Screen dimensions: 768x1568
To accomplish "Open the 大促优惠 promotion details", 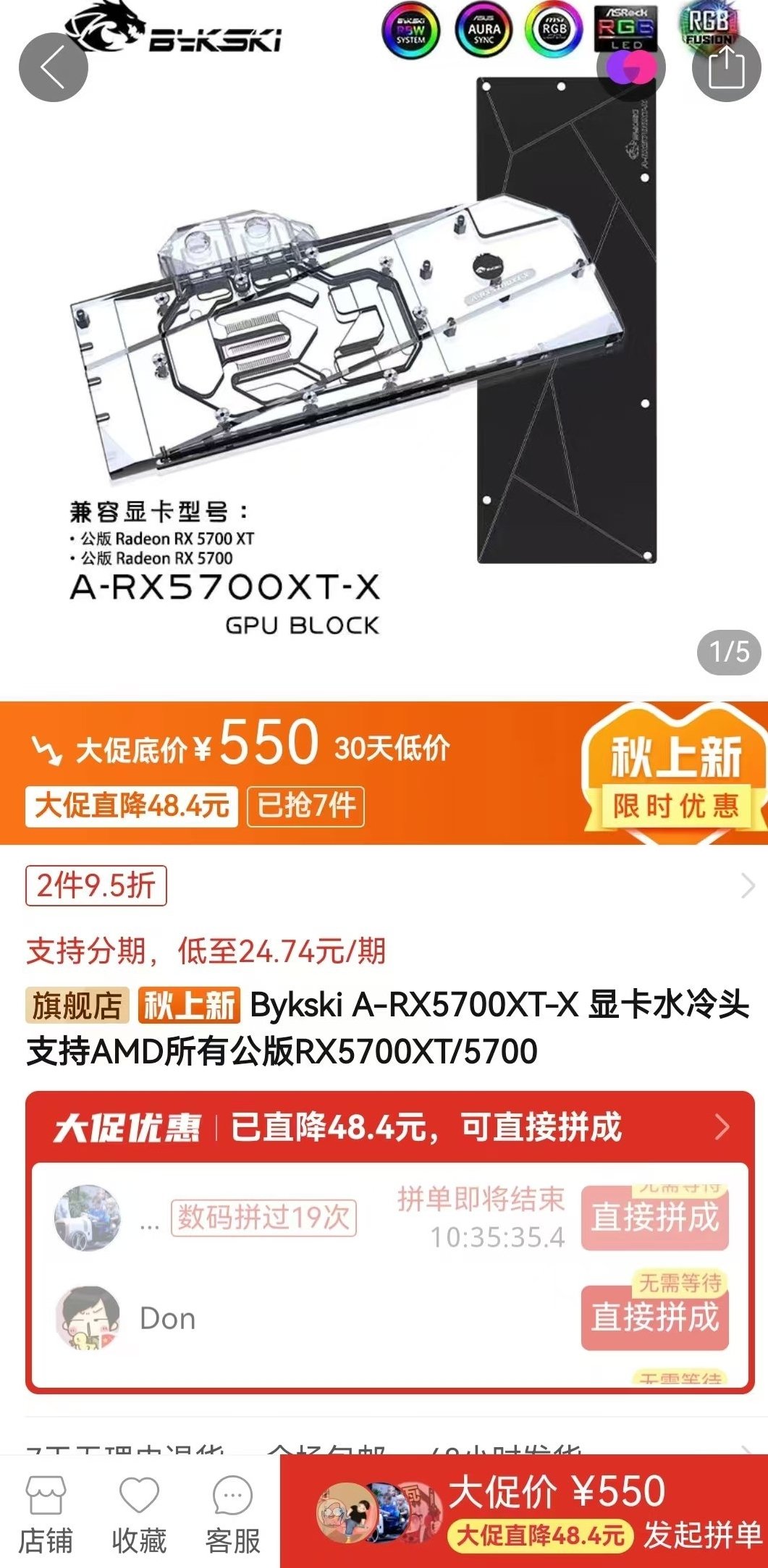I will (721, 1127).
